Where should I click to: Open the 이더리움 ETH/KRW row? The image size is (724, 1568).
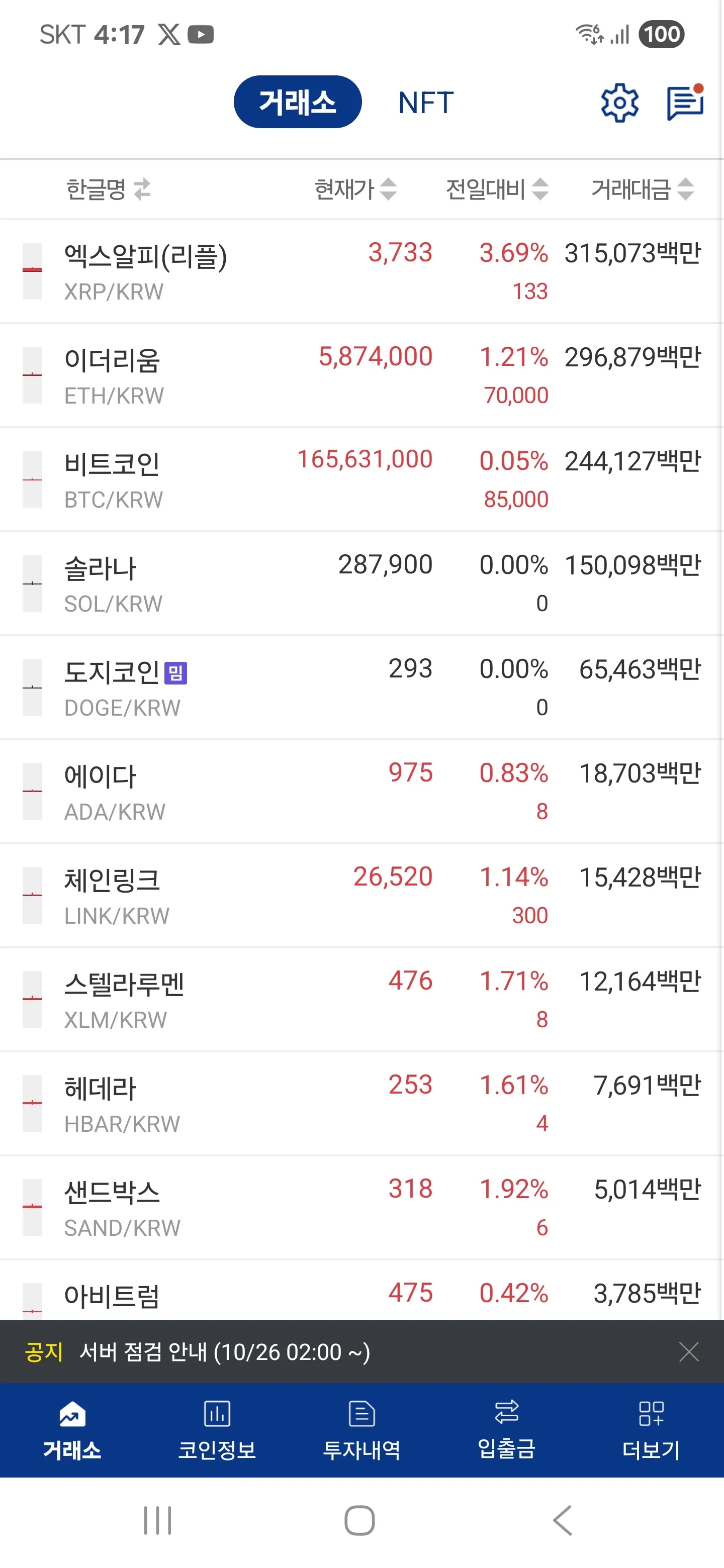pyautogui.click(x=361, y=375)
